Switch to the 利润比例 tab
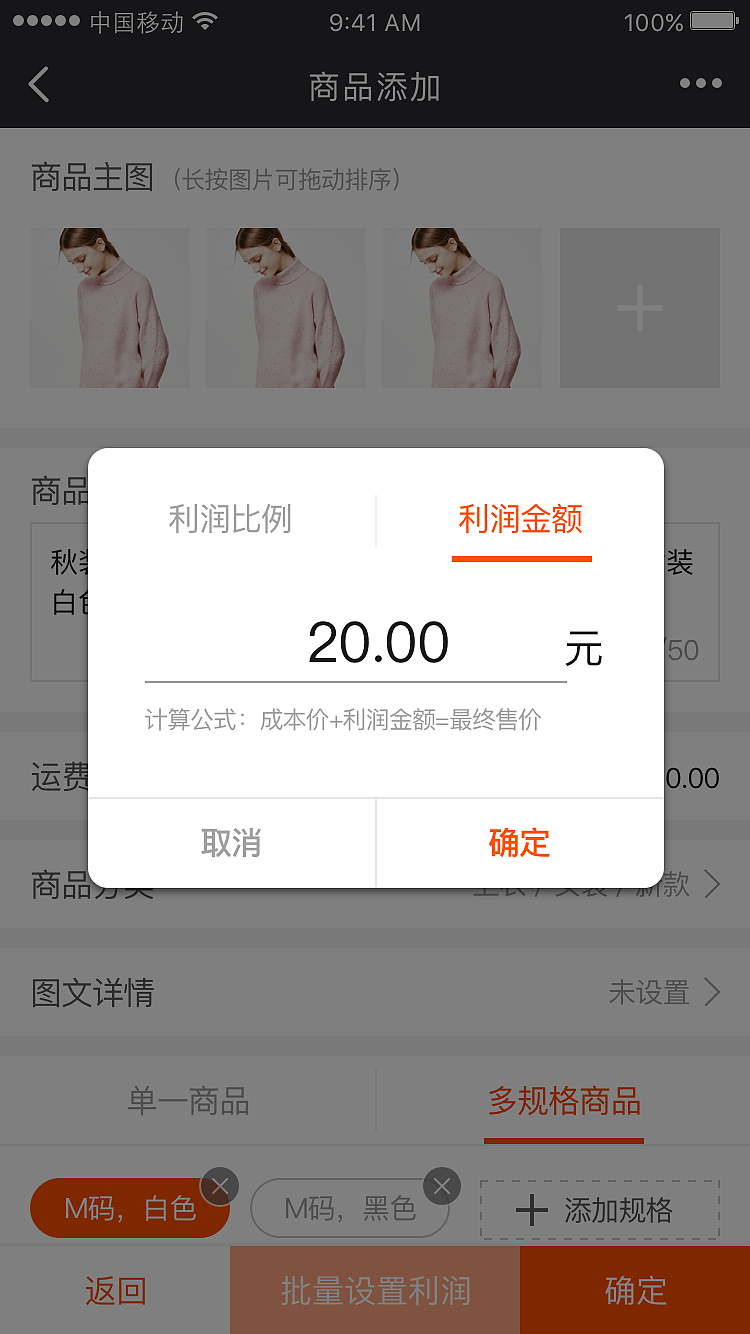This screenshot has width=750, height=1334. pos(229,520)
